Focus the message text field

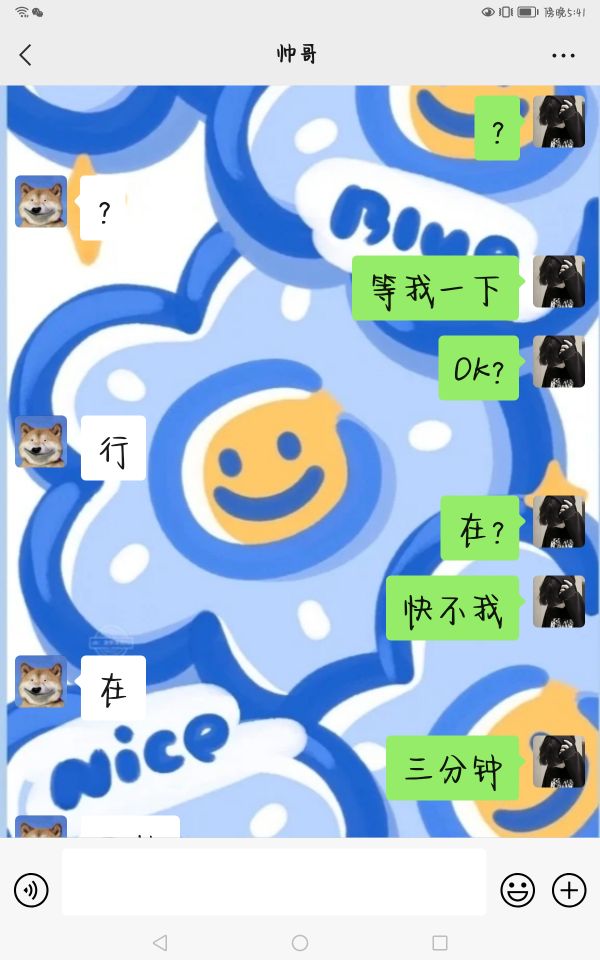point(274,882)
